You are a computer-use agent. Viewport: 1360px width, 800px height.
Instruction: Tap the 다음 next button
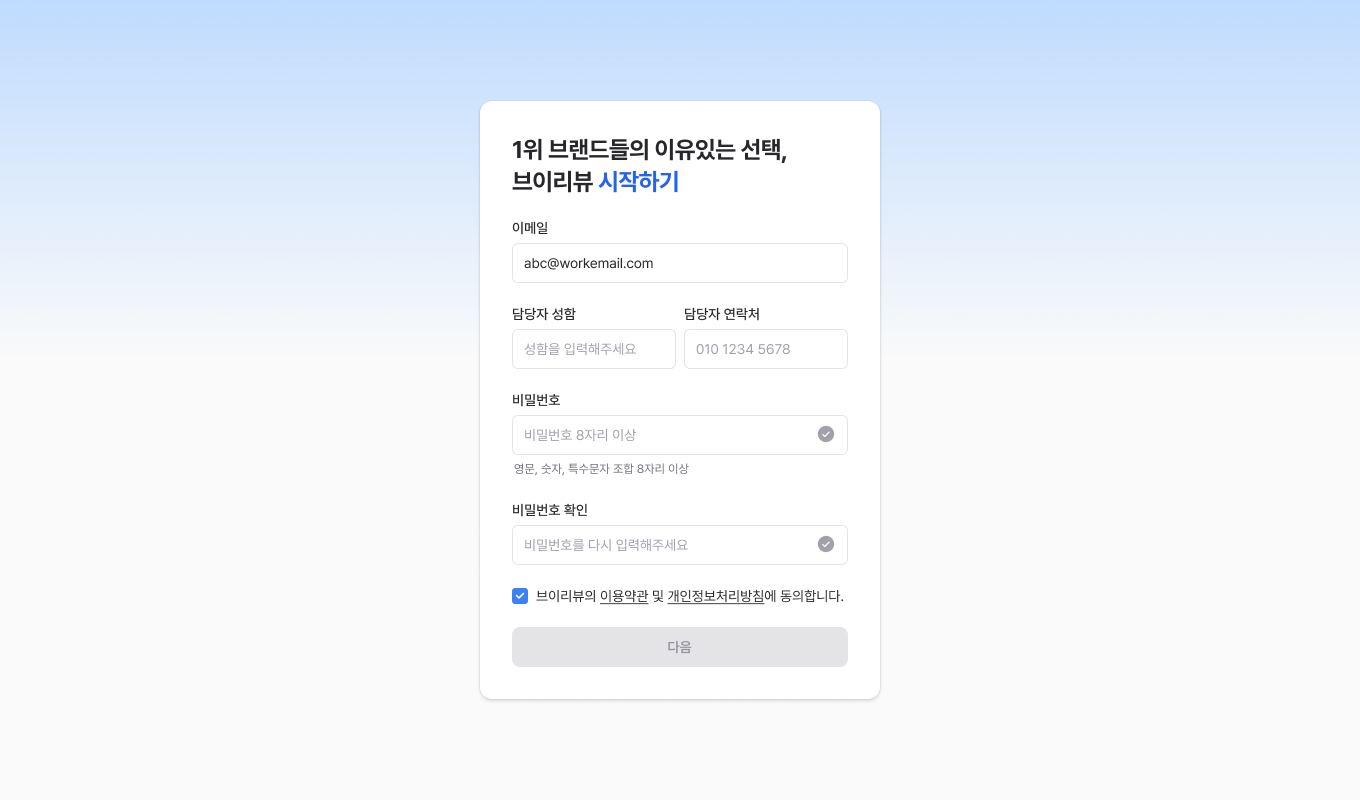tap(679, 647)
